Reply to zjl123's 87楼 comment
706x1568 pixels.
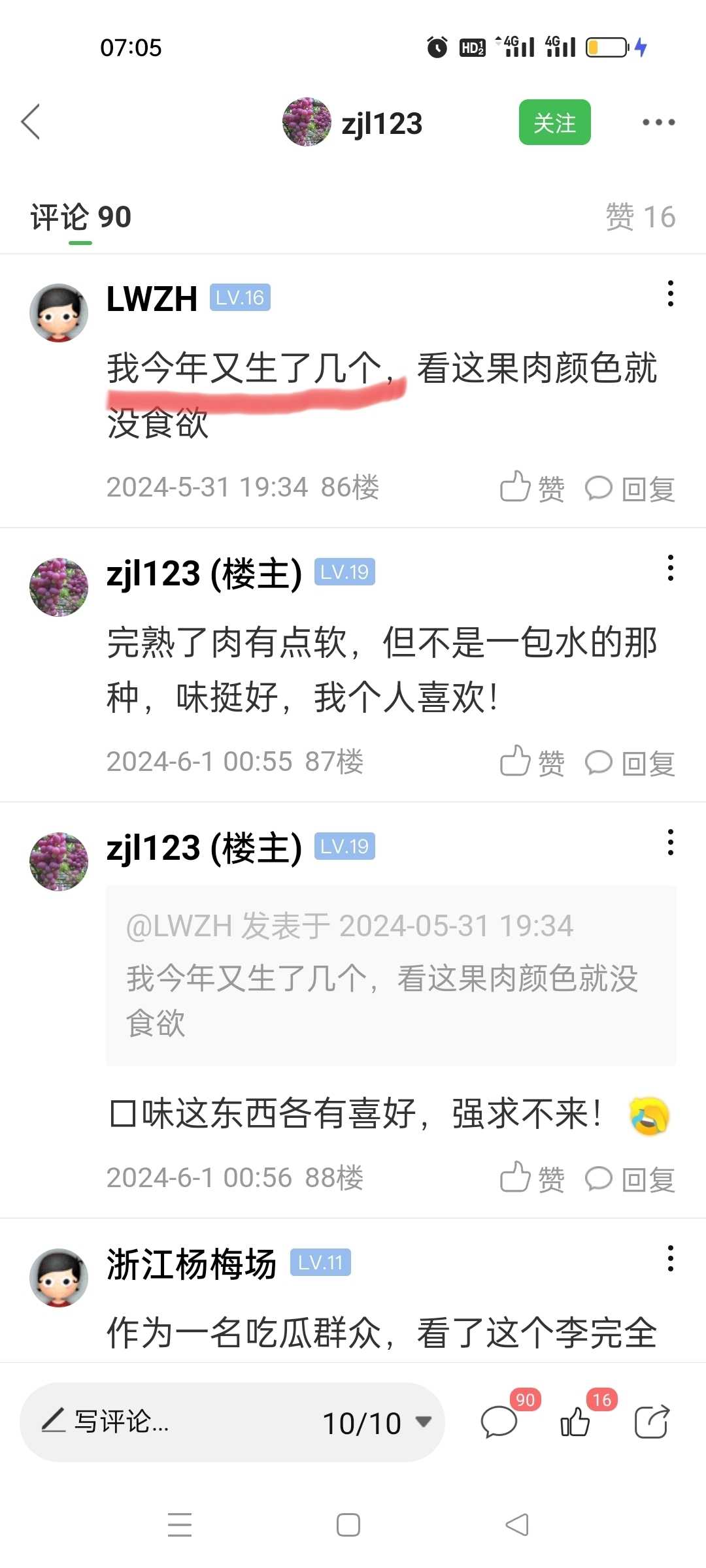click(630, 762)
